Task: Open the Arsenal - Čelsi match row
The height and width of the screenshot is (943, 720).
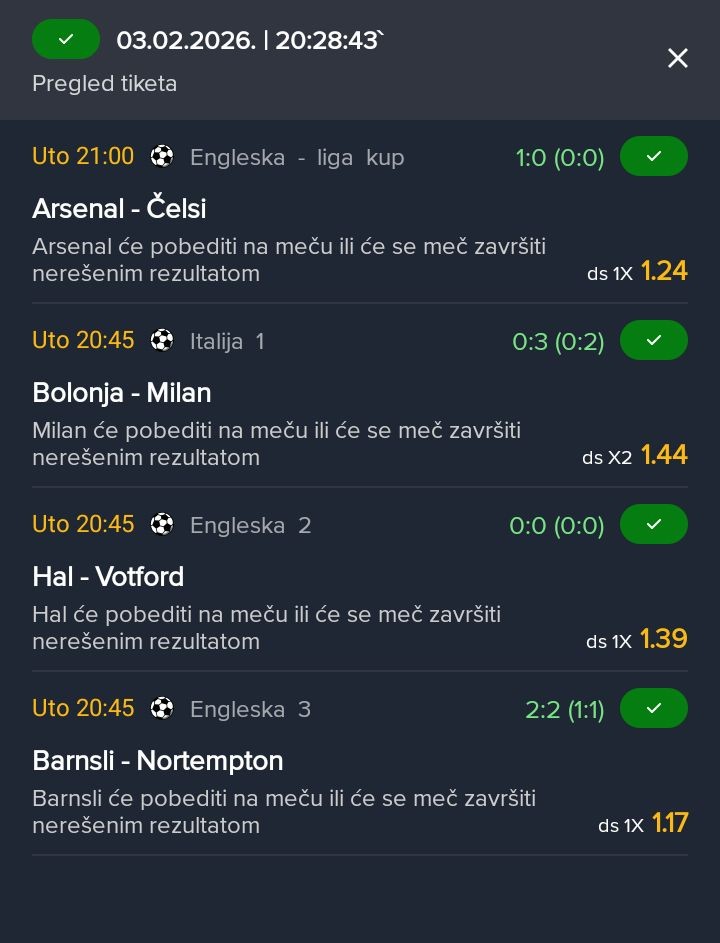Action: click(x=120, y=208)
